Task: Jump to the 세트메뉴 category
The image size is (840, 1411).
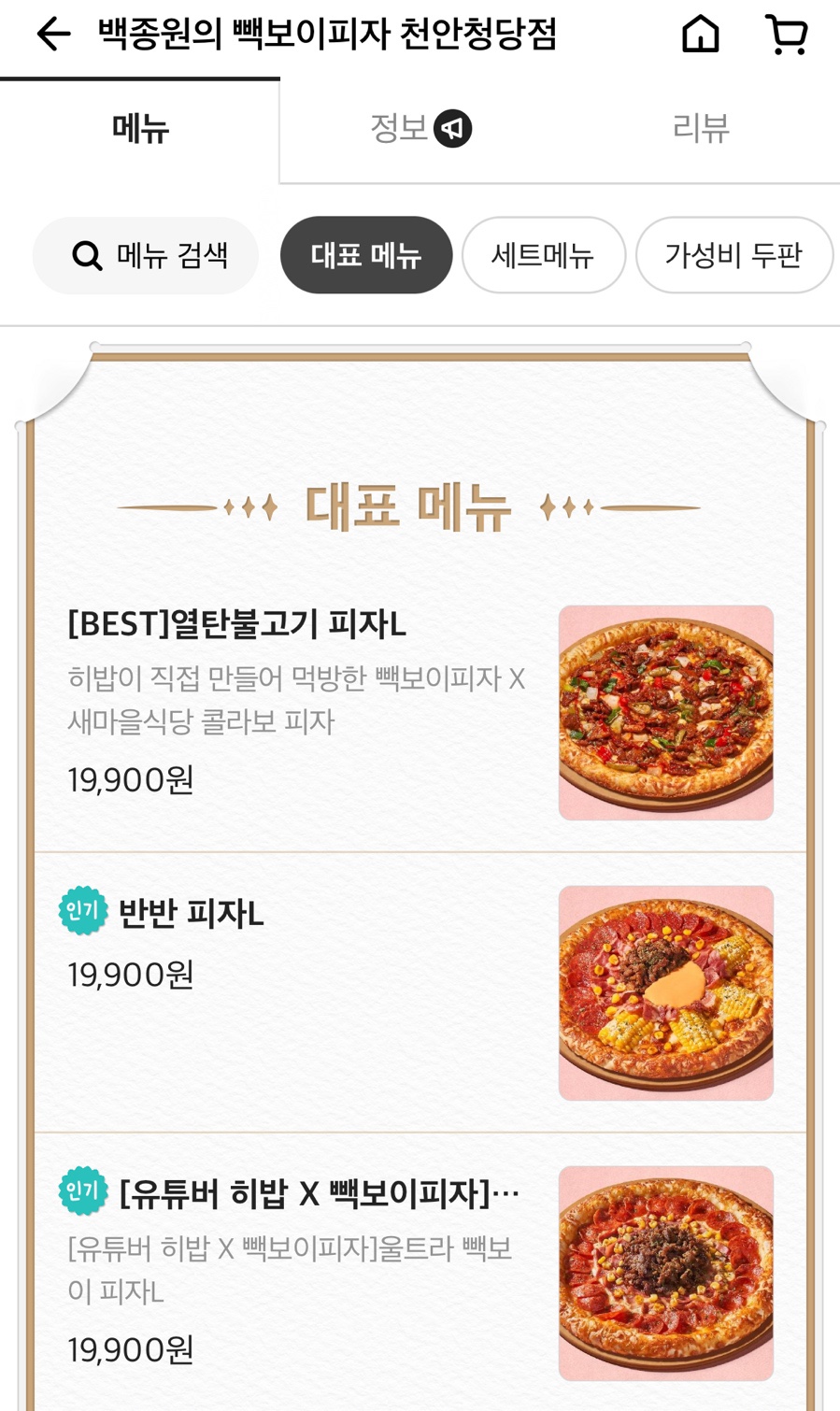Action: click(x=543, y=255)
